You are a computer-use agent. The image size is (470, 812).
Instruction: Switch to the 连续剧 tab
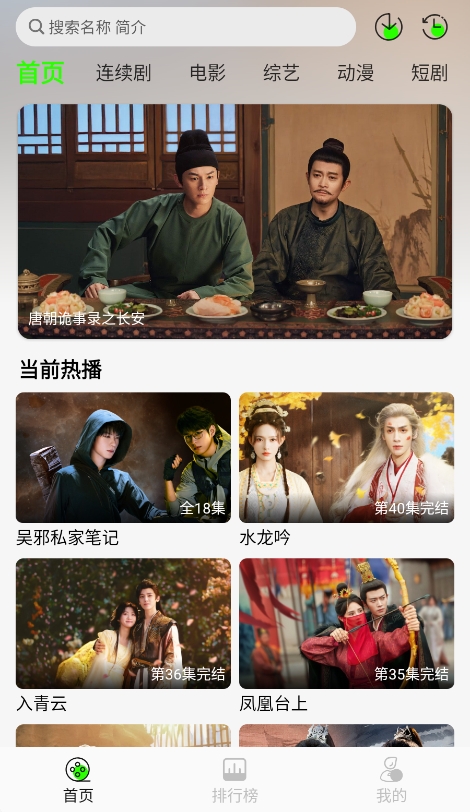123,72
